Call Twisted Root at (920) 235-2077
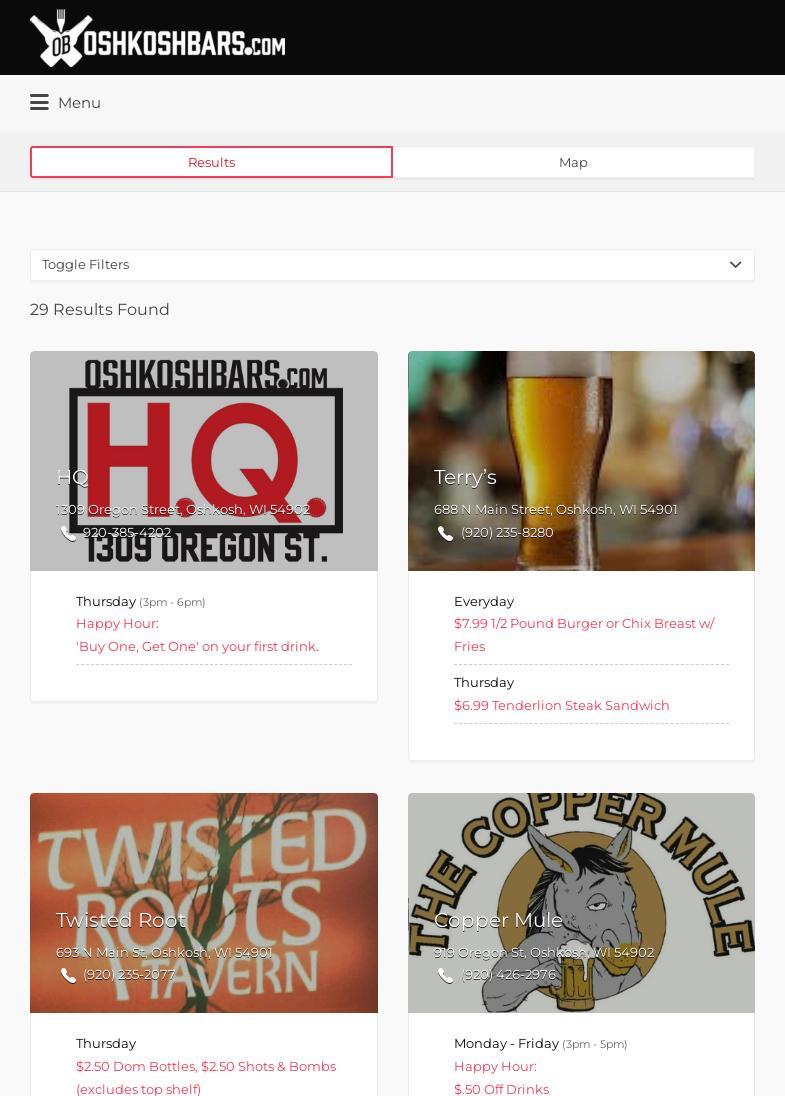Screen dimensions: 785x1096 (128, 974)
